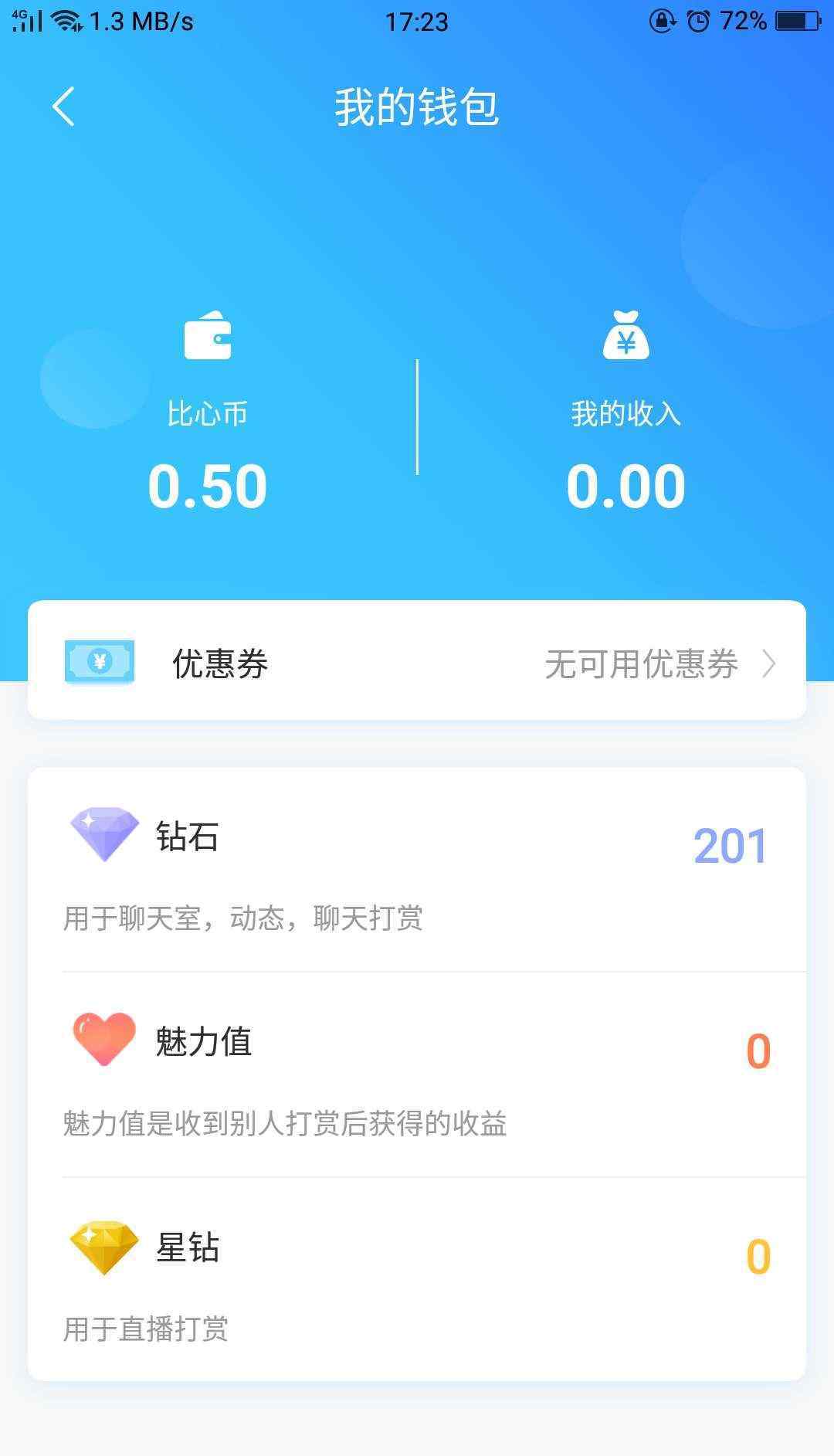Open the 比心币 balance
The image size is (834, 1456).
pos(208,412)
